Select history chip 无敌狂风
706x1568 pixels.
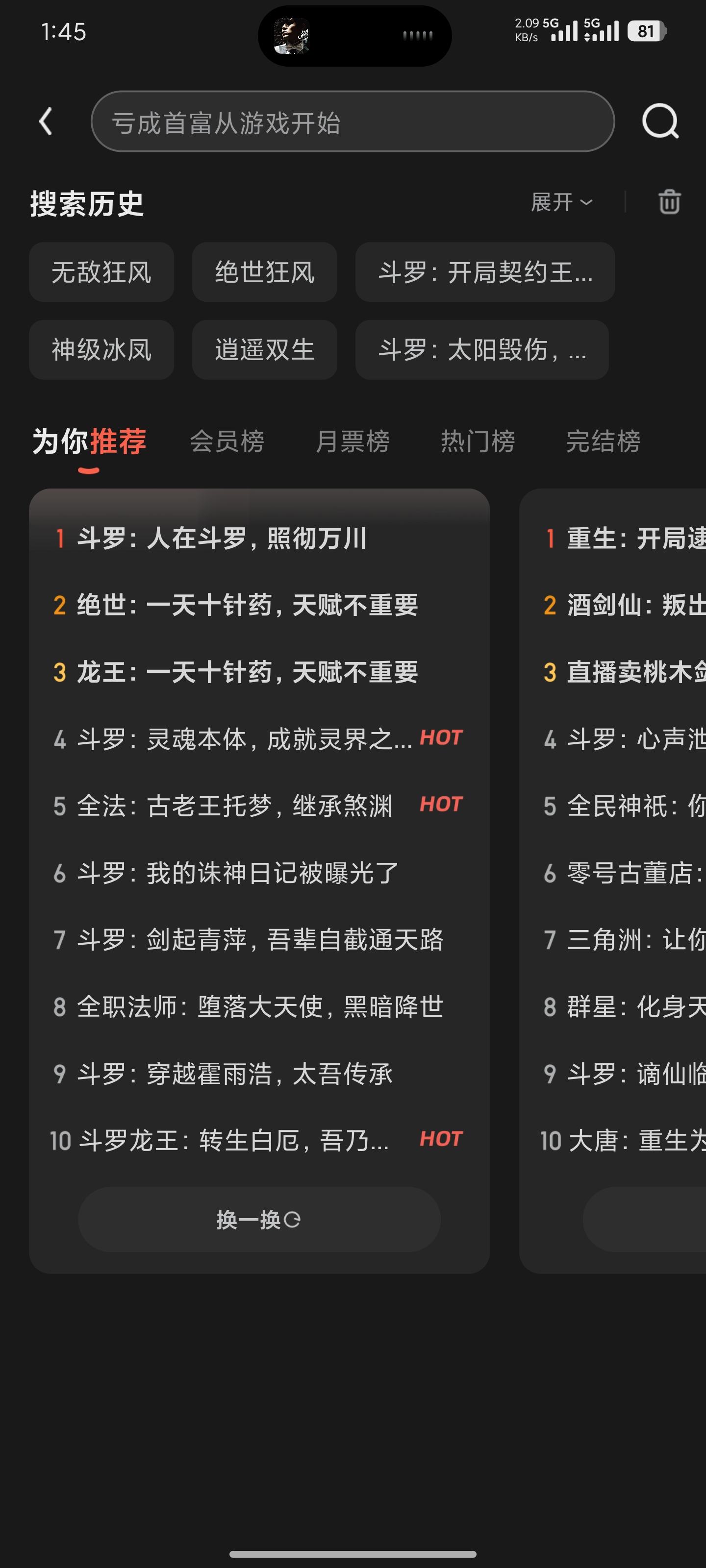[101, 272]
